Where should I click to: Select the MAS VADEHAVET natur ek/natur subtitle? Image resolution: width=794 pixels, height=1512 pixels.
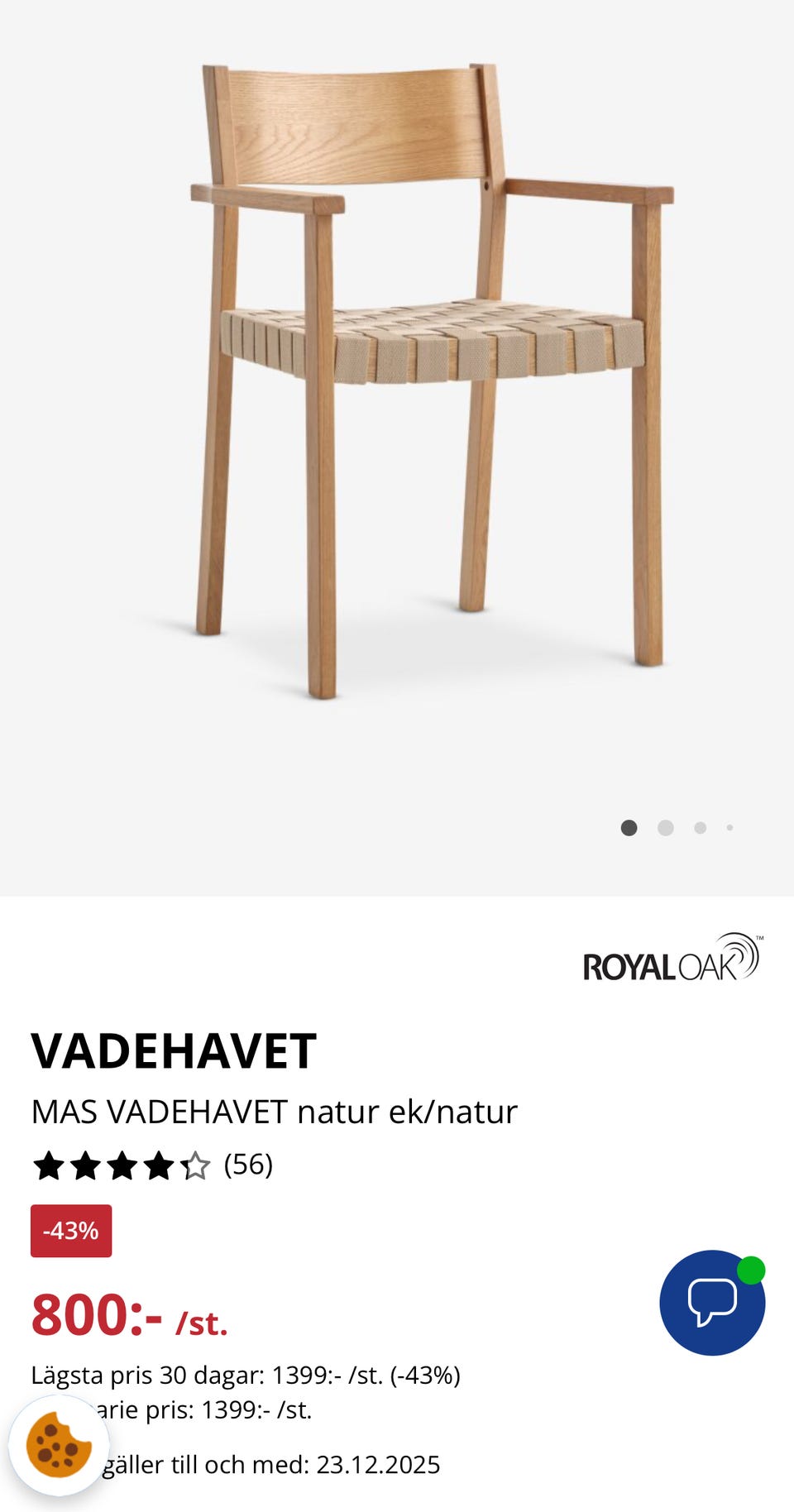[x=274, y=1111]
